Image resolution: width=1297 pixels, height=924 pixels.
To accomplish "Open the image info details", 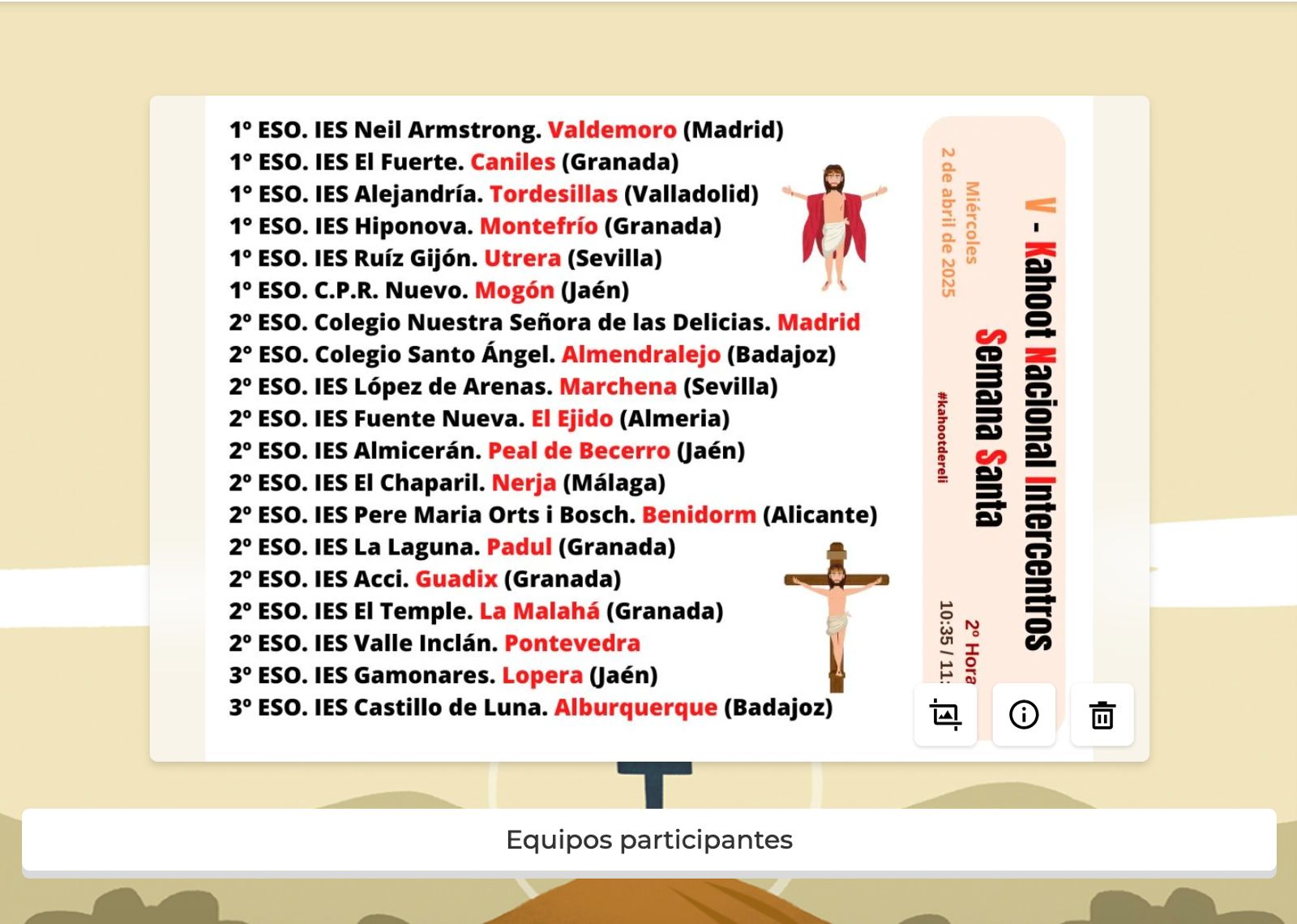I will pyautogui.click(x=1024, y=715).
